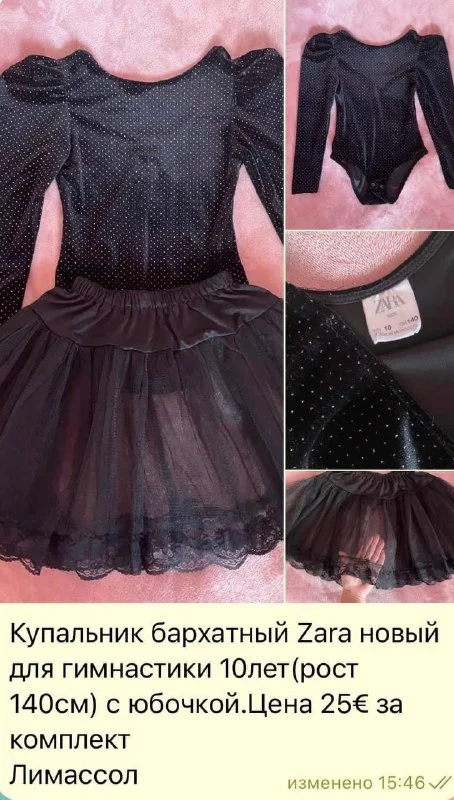Image resolution: width=454 pixels, height=800 pixels.
Task: Open the photo of the velvet bodysuit alone
Action: coord(370,115)
